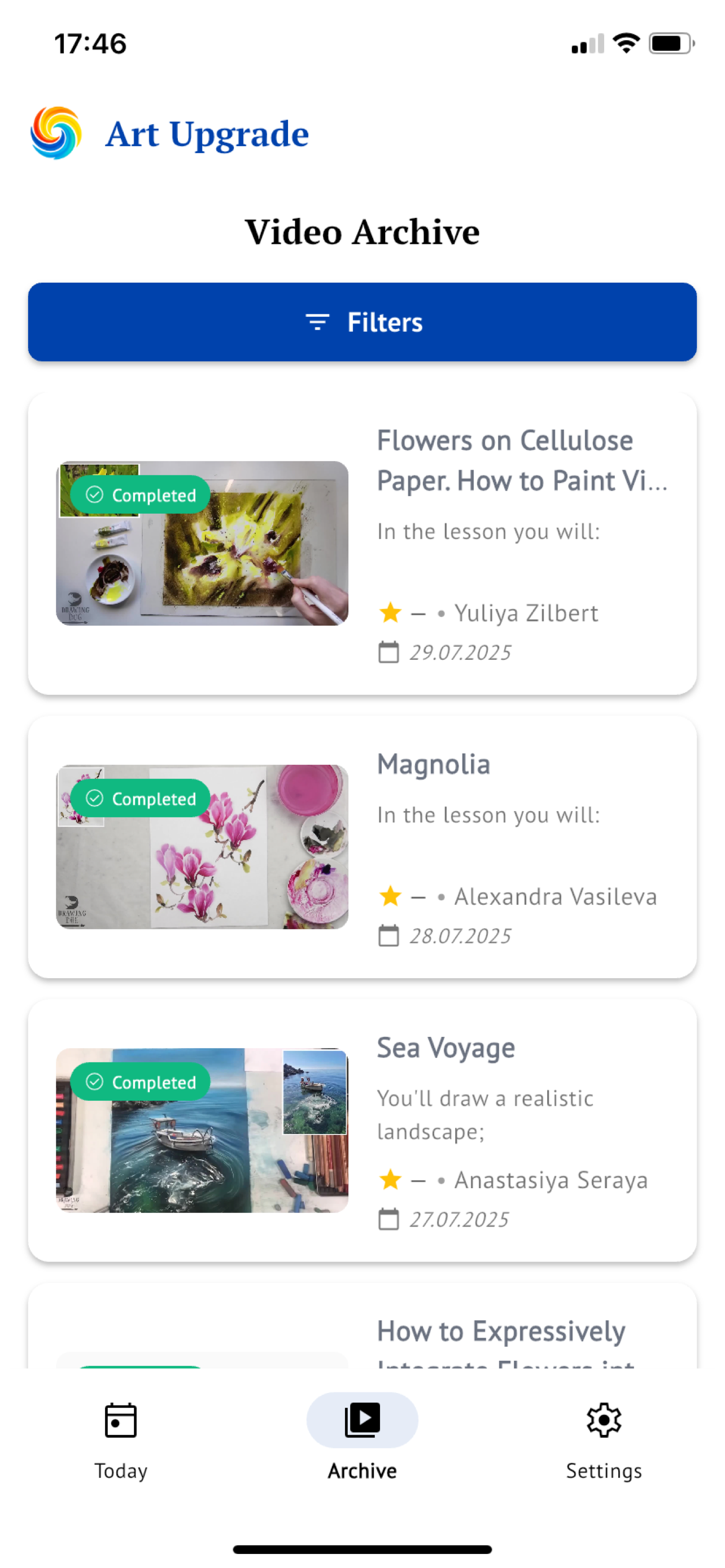Tap the battery indicator in status bar

pyautogui.click(x=669, y=42)
